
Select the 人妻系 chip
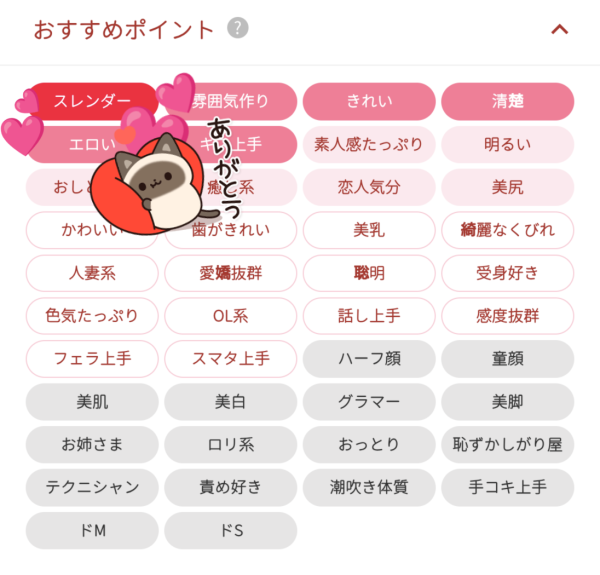coord(92,273)
